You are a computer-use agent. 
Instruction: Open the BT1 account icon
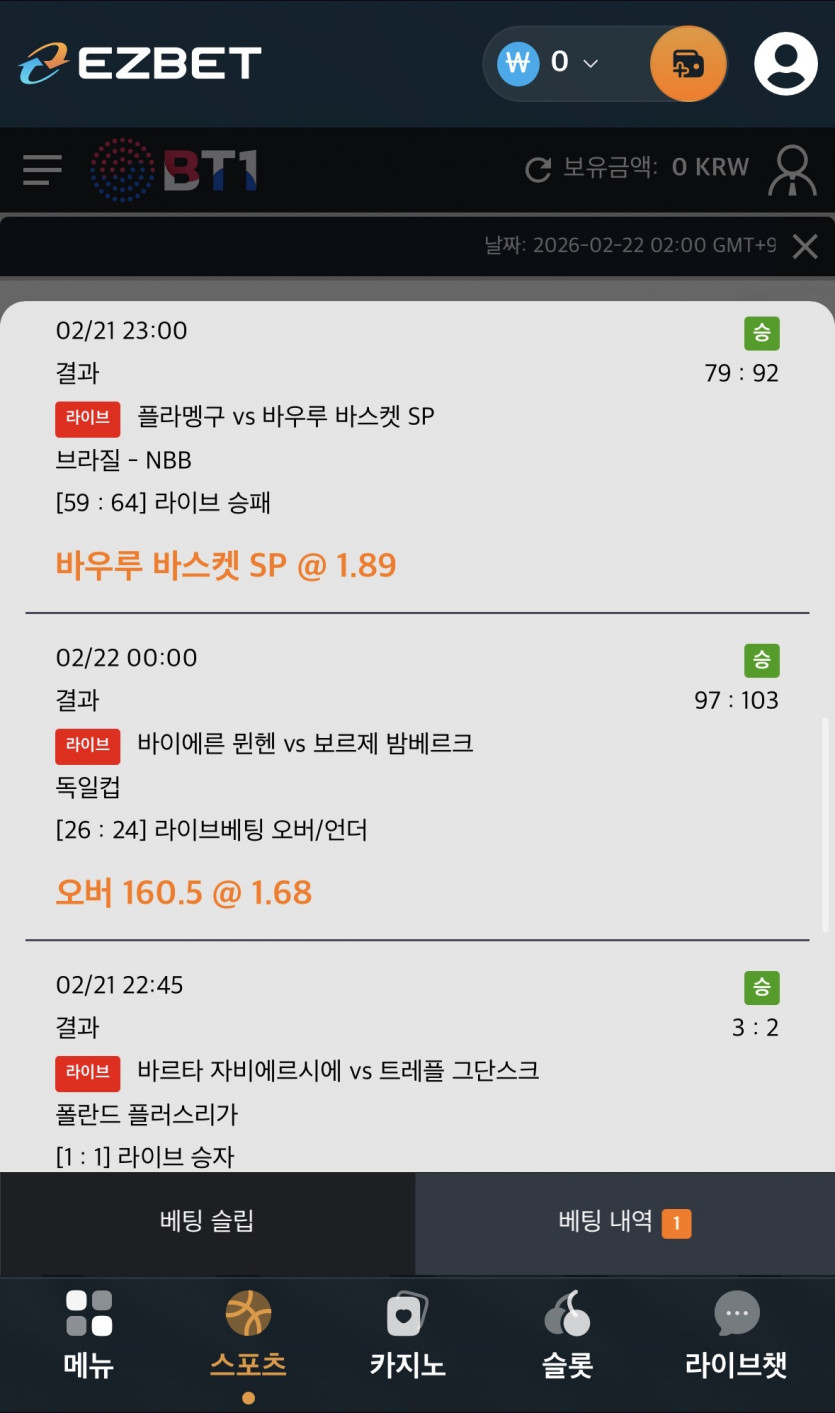[791, 170]
